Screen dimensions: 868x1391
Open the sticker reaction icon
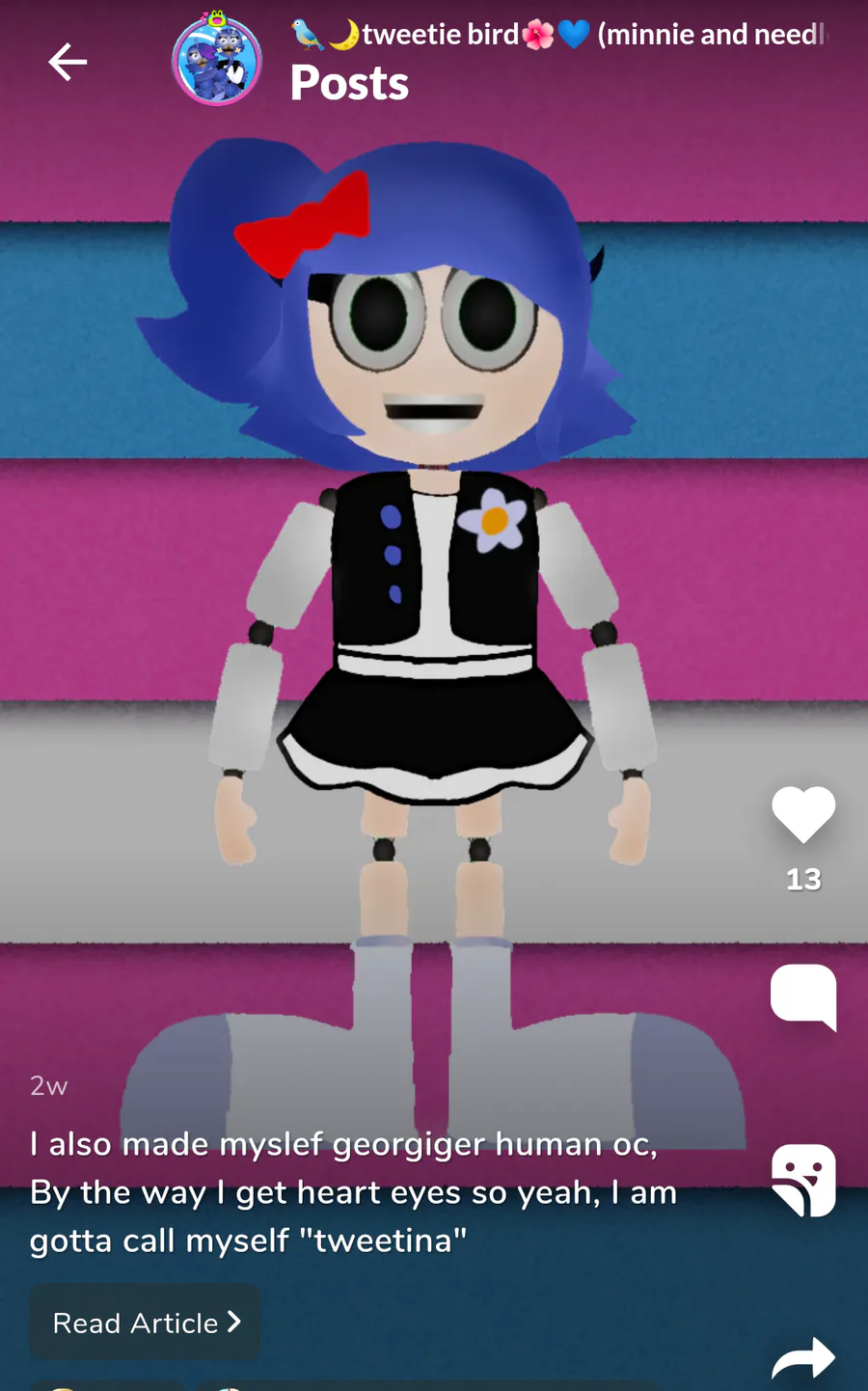803,1181
